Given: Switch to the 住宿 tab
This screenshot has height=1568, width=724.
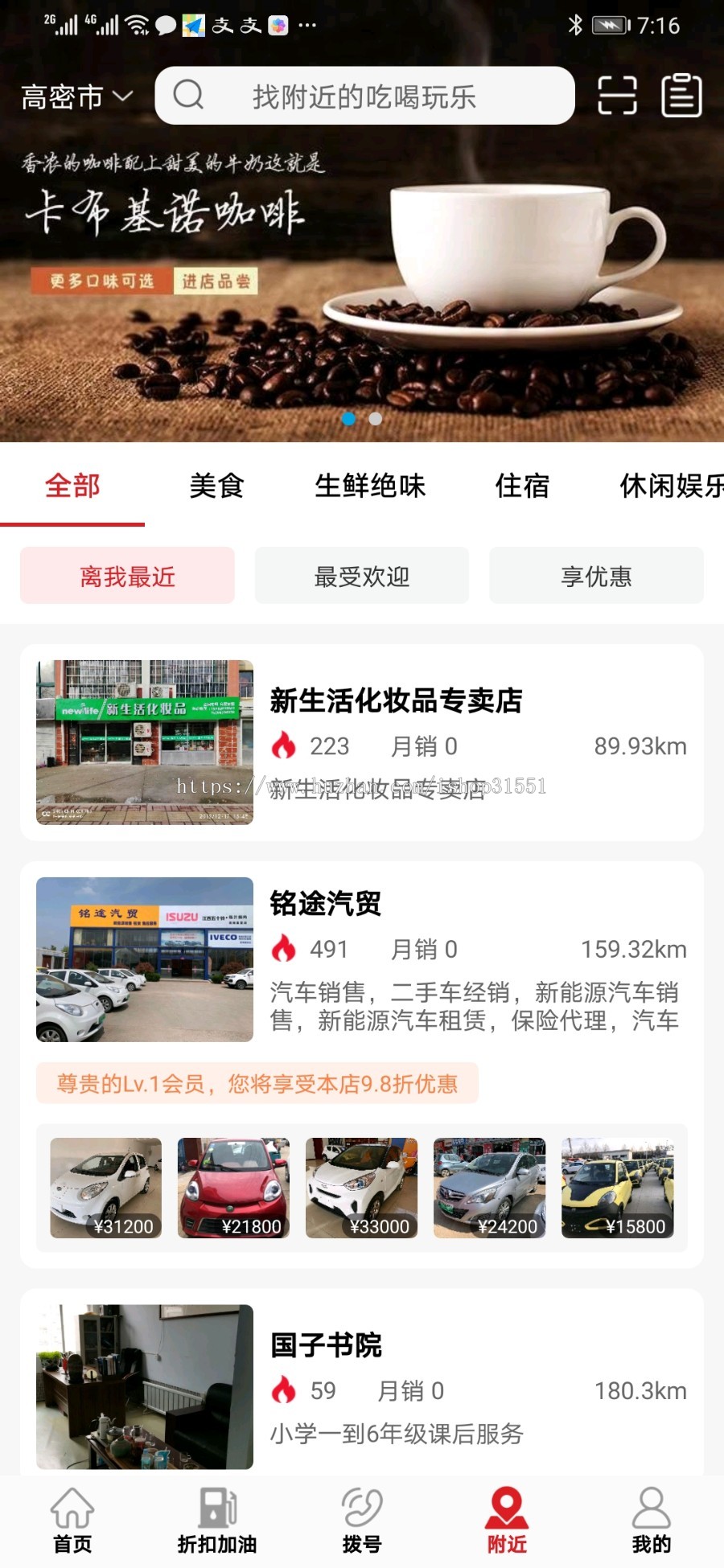Looking at the screenshot, I should (521, 486).
